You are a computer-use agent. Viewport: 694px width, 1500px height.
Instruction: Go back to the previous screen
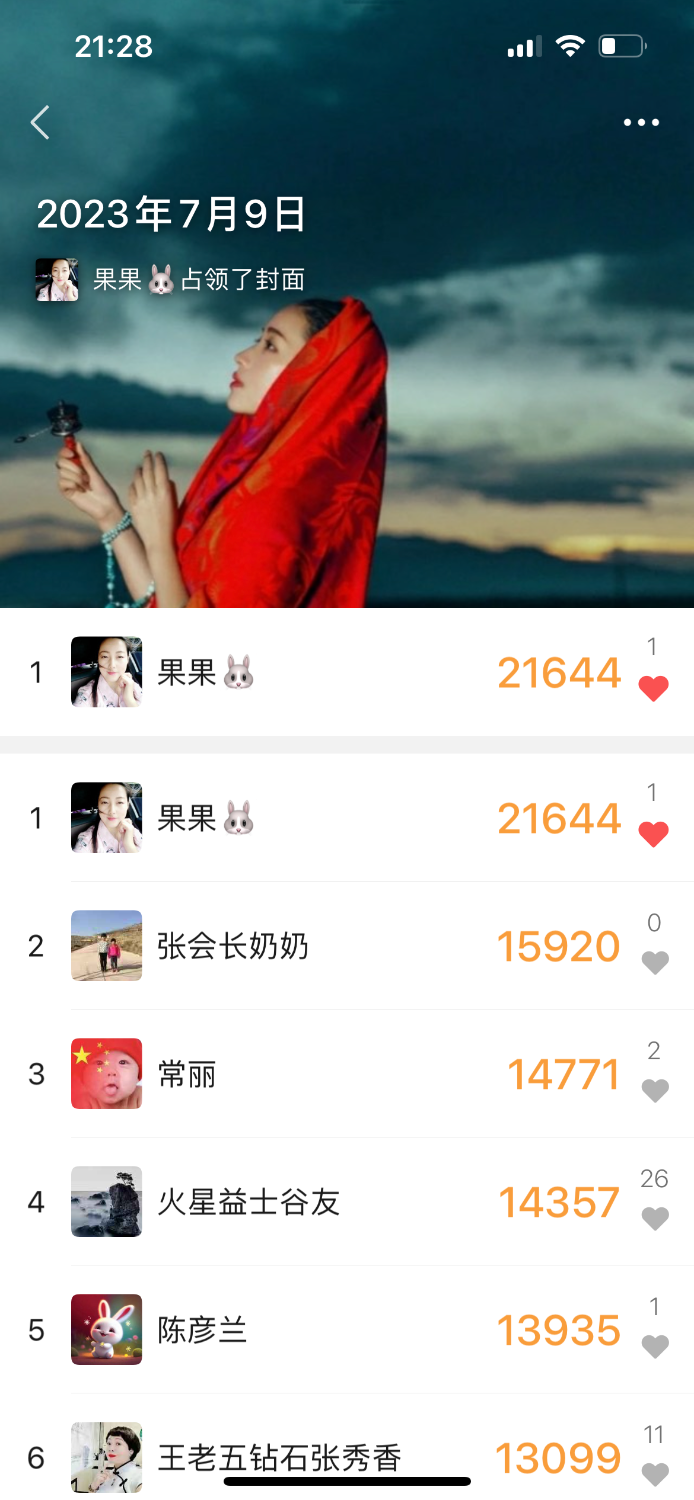tap(40, 123)
